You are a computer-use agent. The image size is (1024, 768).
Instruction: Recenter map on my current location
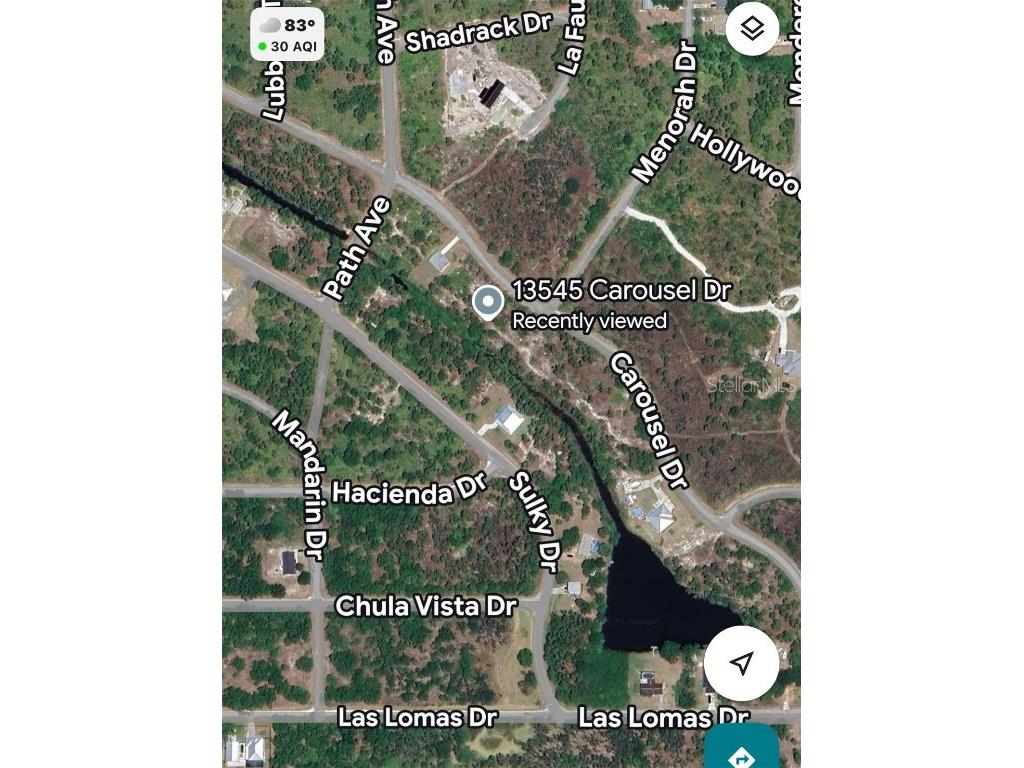click(741, 663)
